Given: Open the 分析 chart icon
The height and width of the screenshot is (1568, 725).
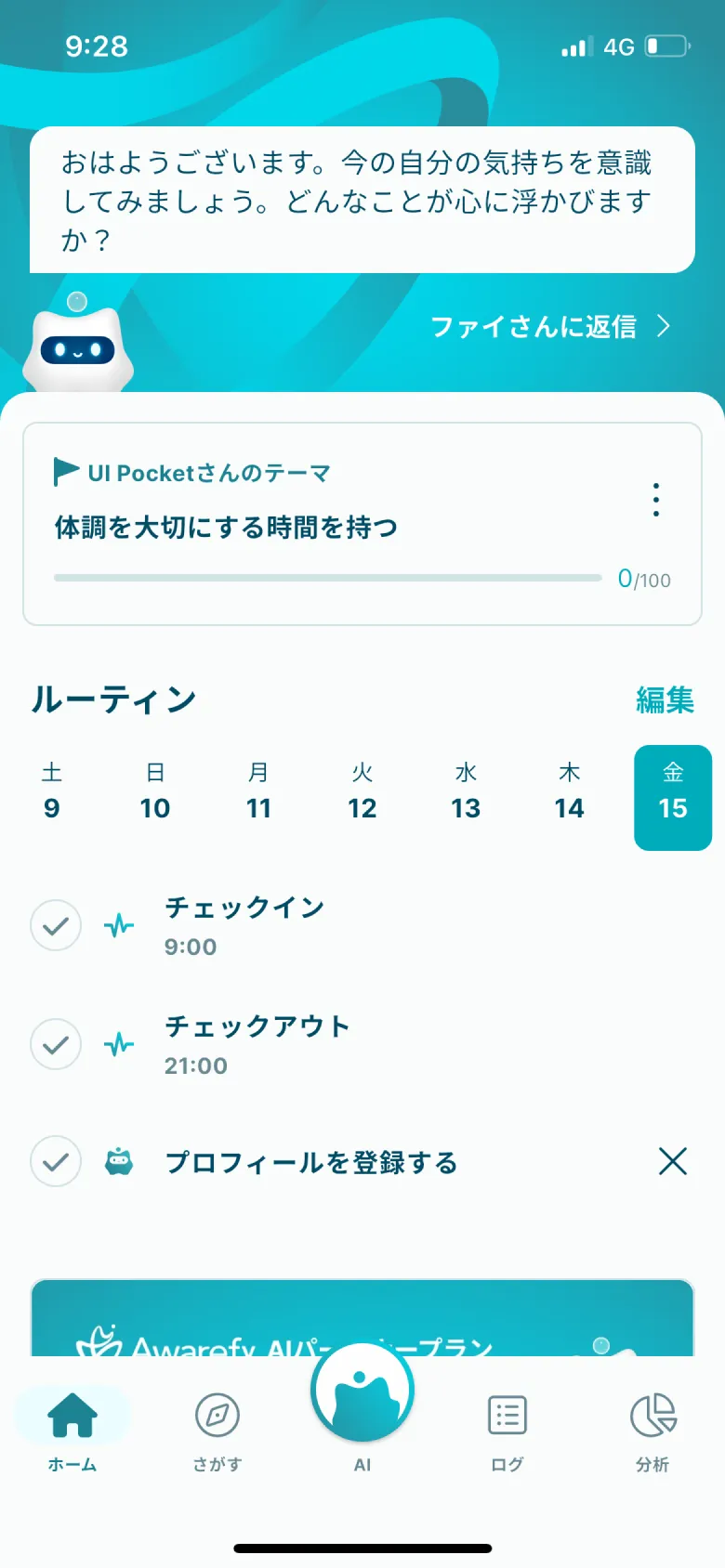Looking at the screenshot, I should point(652,1417).
